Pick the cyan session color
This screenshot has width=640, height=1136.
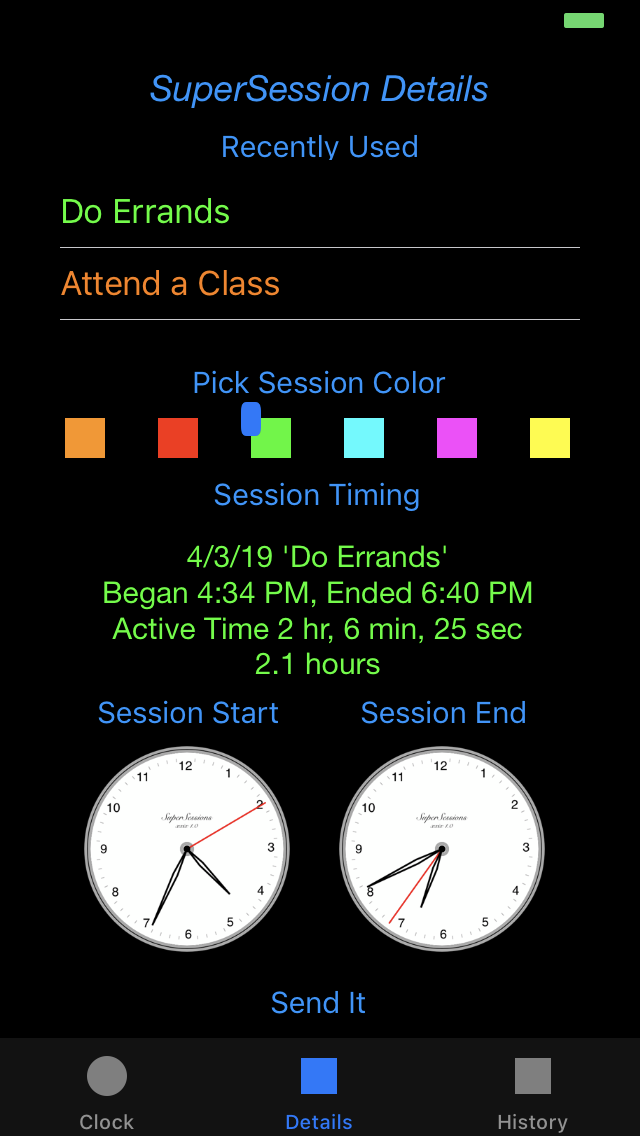pos(364,438)
